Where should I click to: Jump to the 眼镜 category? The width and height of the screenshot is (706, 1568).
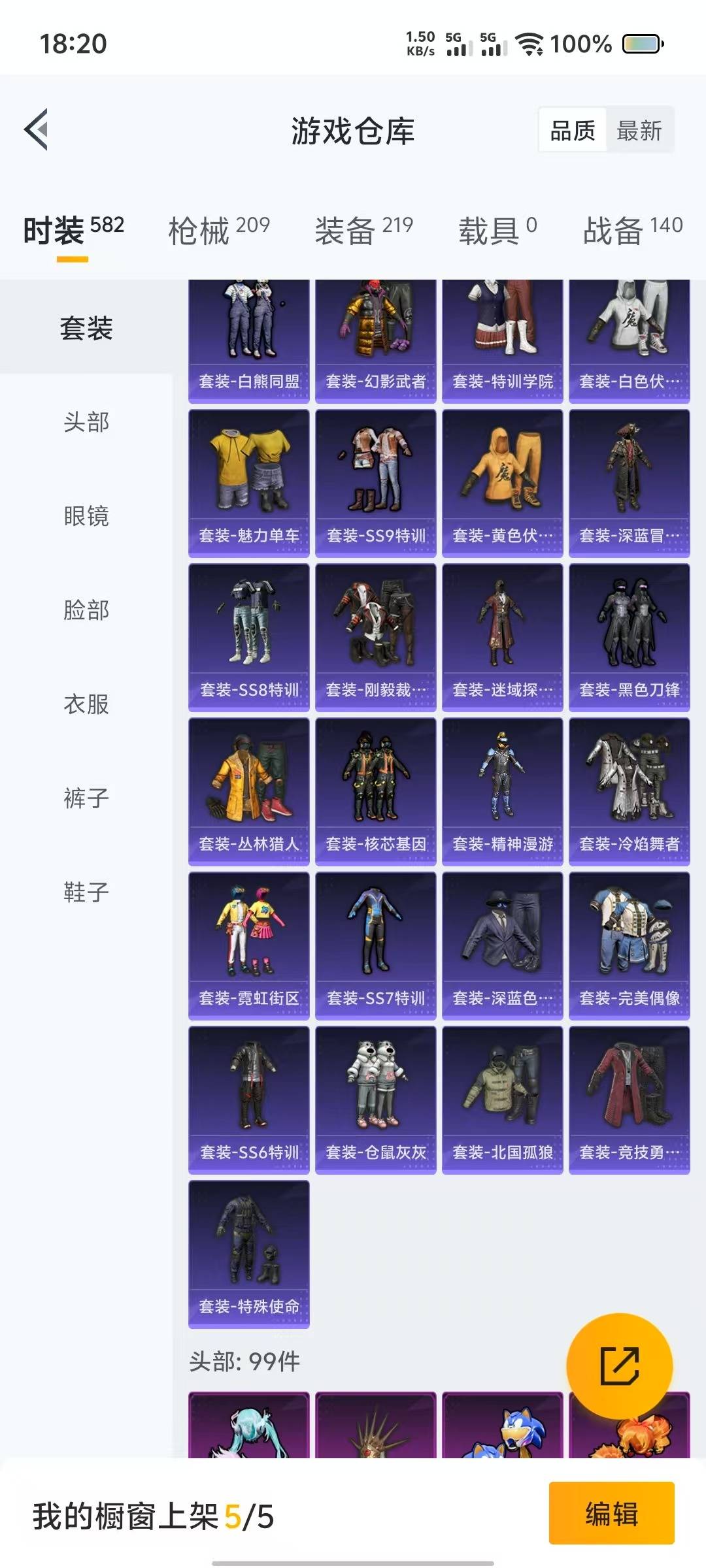tap(86, 516)
